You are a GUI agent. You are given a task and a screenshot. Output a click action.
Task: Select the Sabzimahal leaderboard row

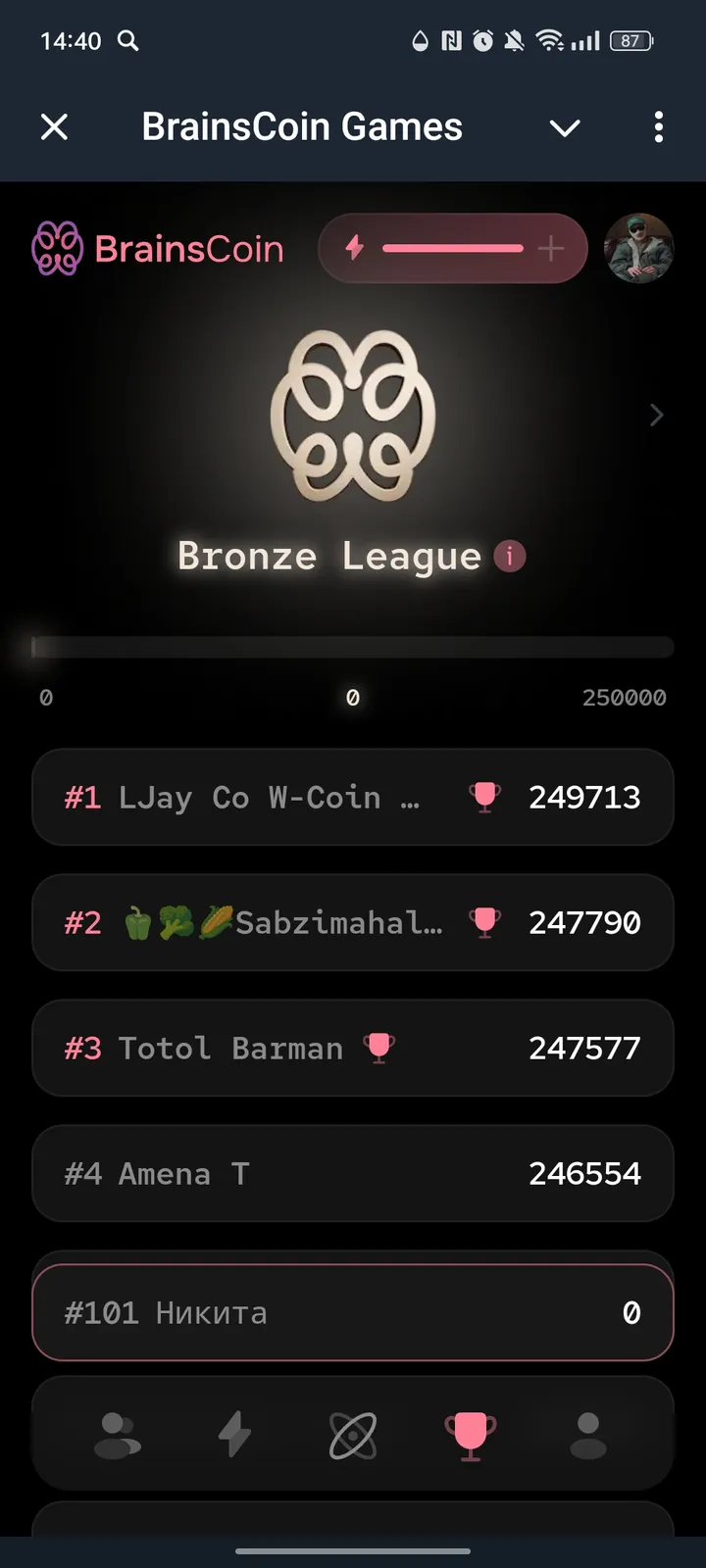(353, 922)
